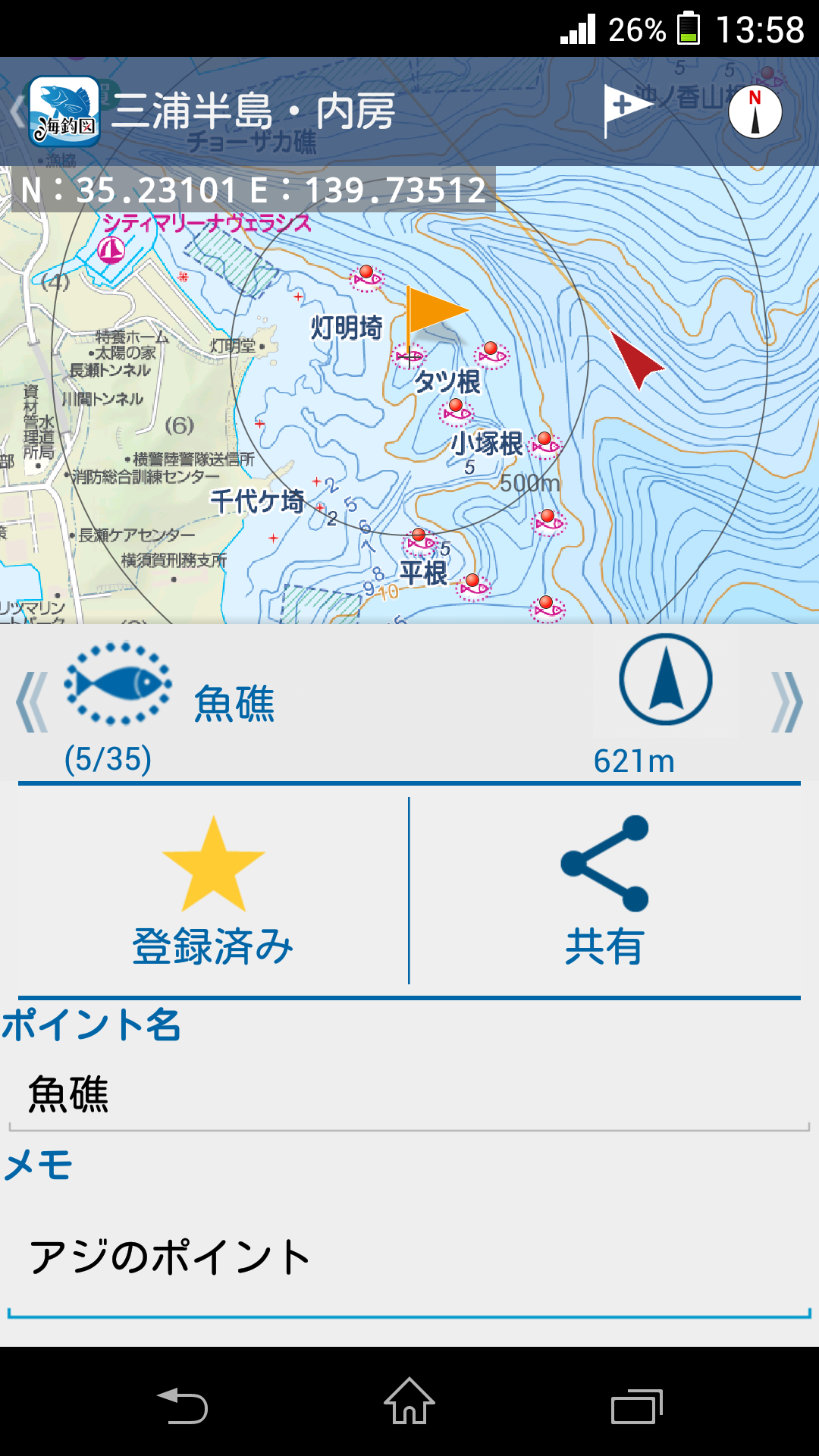Start navigation to this point
This screenshot has height=1456, width=819.
(x=665, y=680)
